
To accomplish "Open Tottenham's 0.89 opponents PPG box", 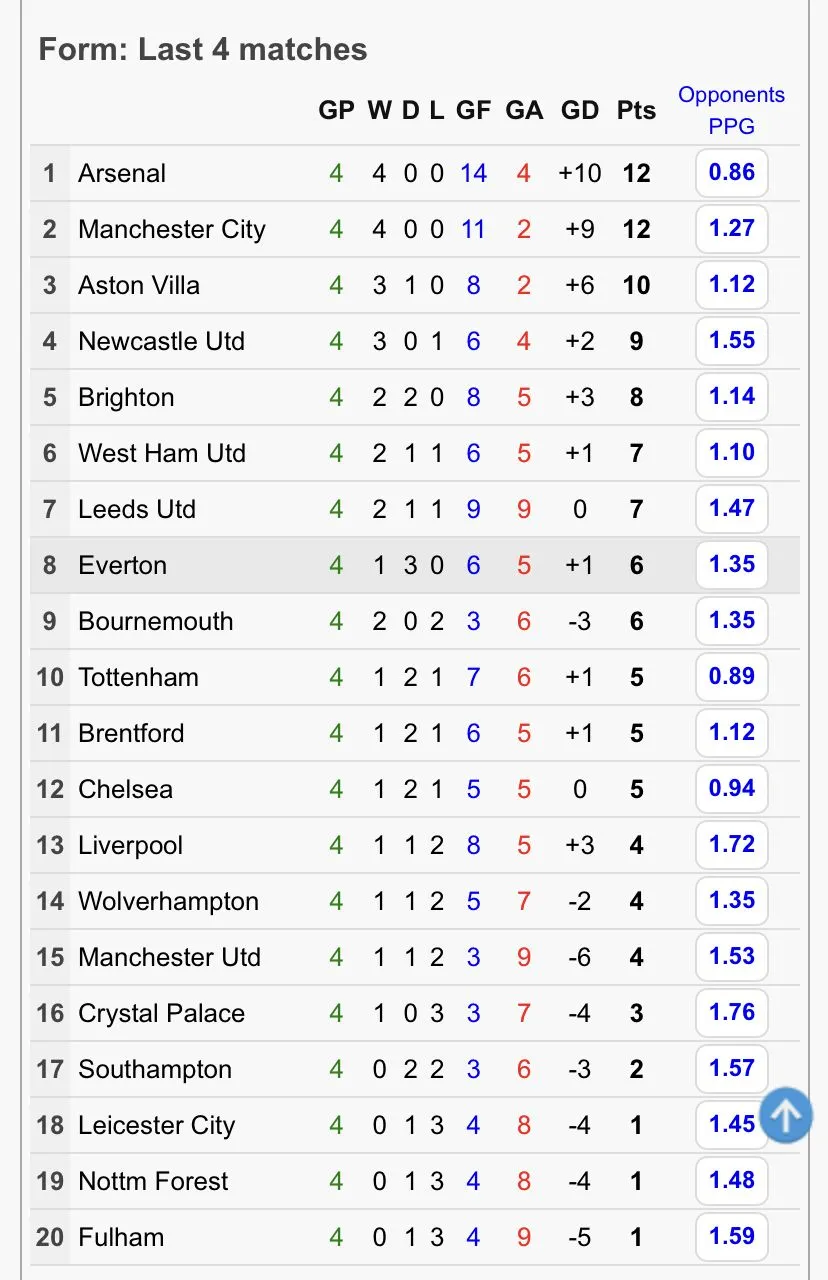I will pos(731,677).
